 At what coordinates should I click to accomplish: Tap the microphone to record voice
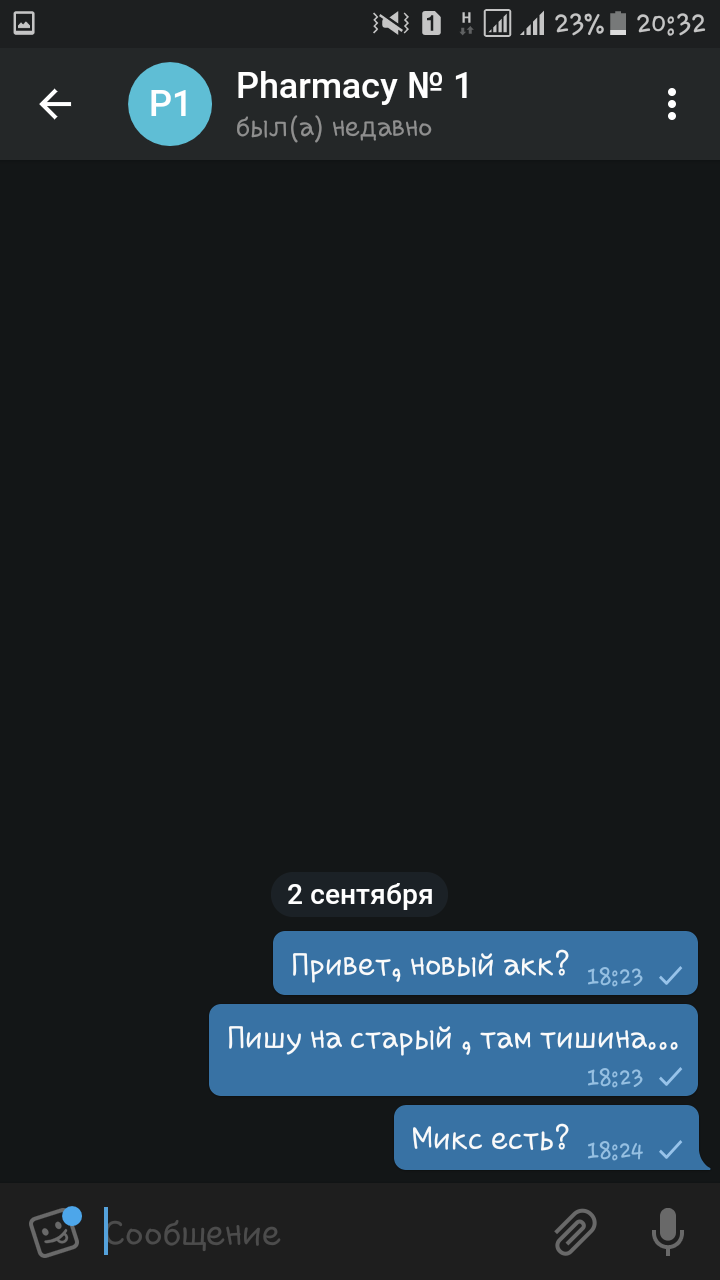(667, 1232)
